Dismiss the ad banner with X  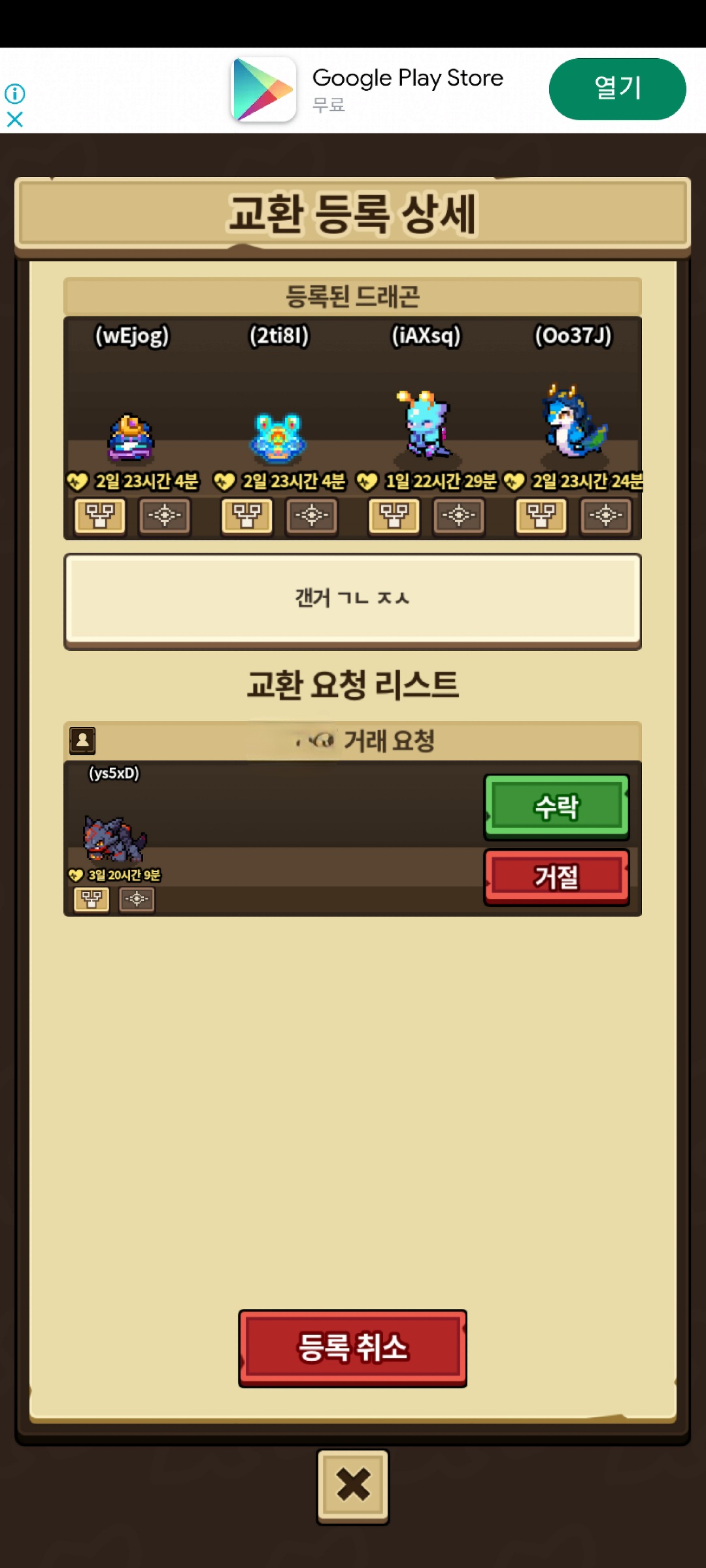click(14, 120)
